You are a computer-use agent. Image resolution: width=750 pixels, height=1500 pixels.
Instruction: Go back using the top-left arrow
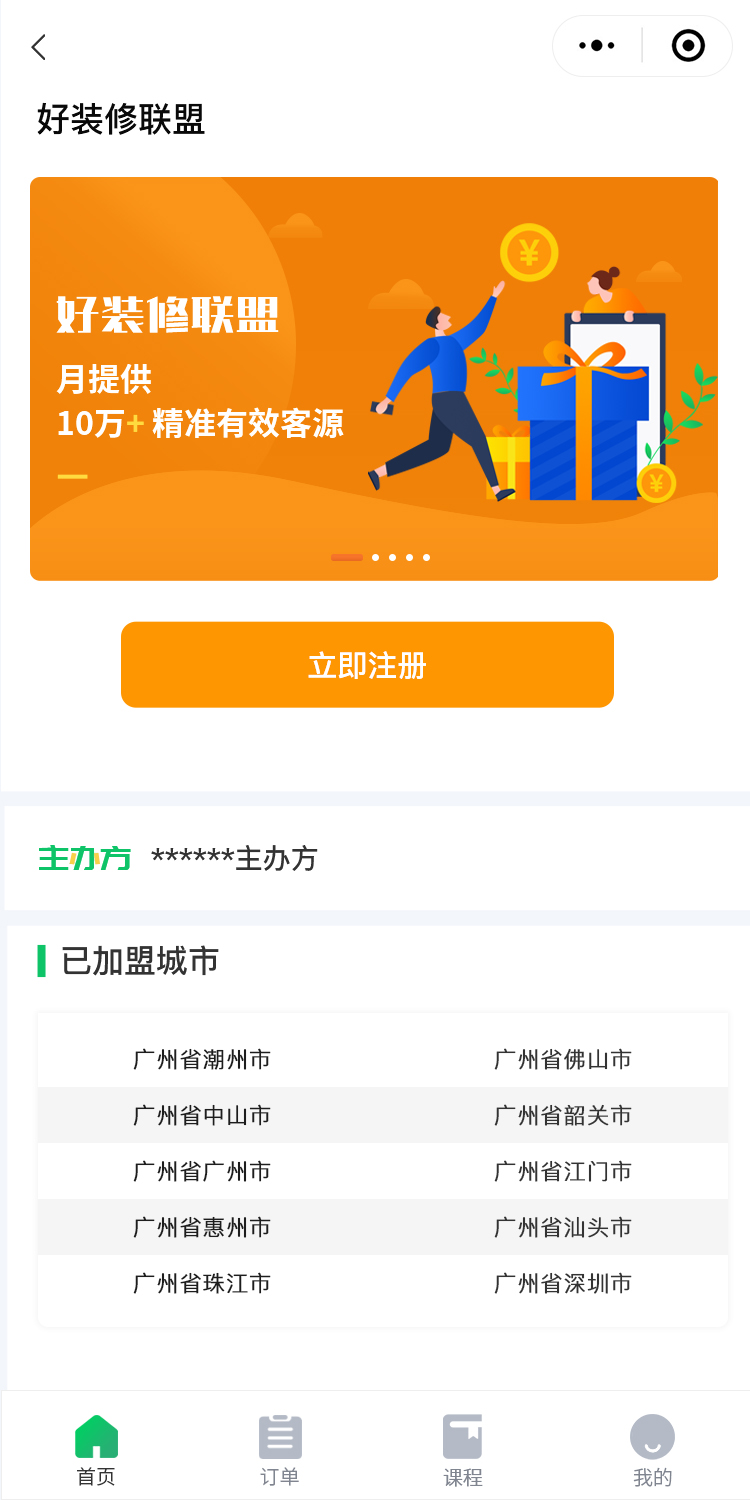coord(39,47)
